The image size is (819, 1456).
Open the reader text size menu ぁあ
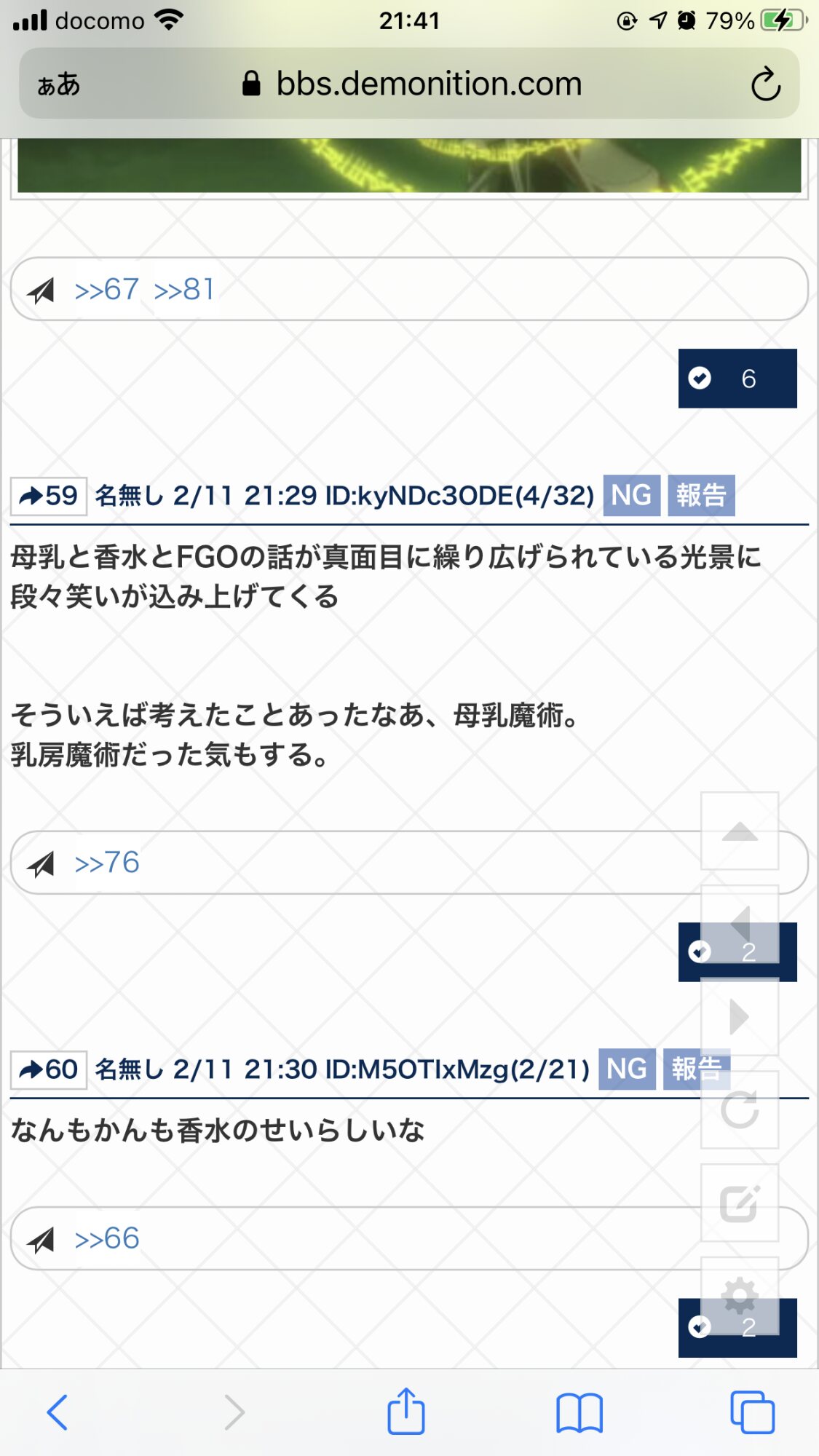[x=58, y=84]
